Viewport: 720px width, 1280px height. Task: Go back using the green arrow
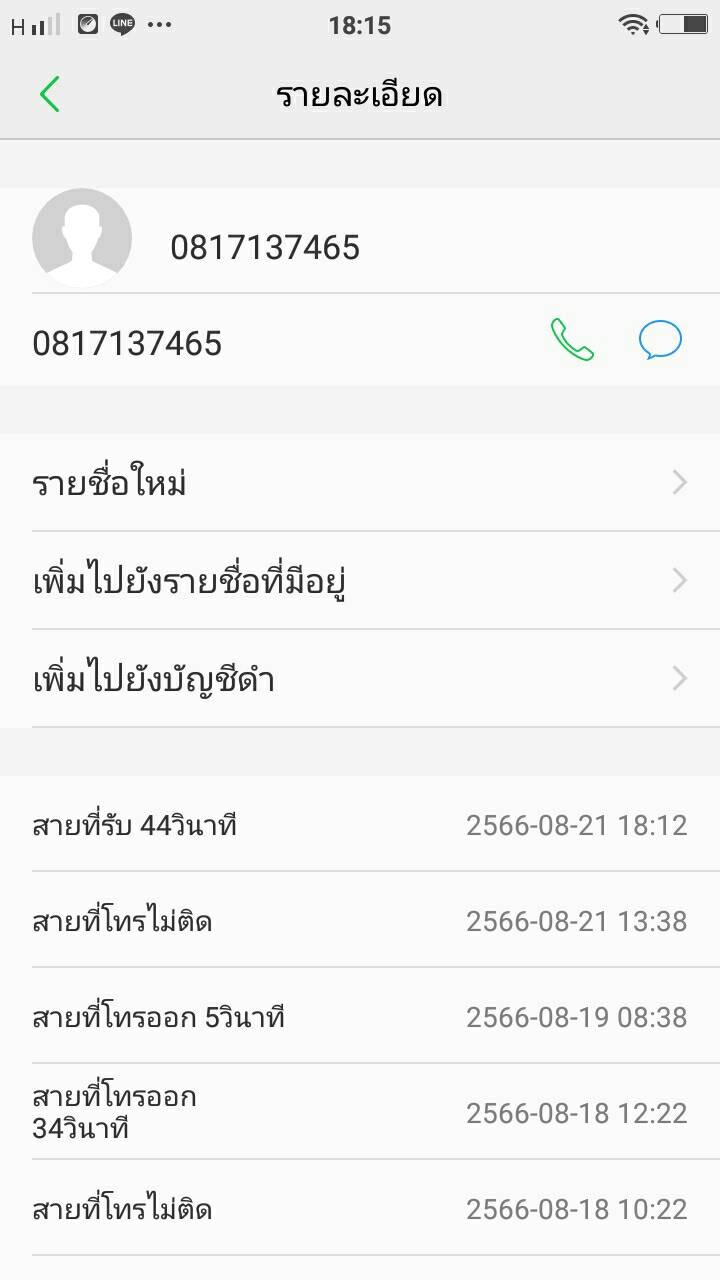click(x=50, y=94)
